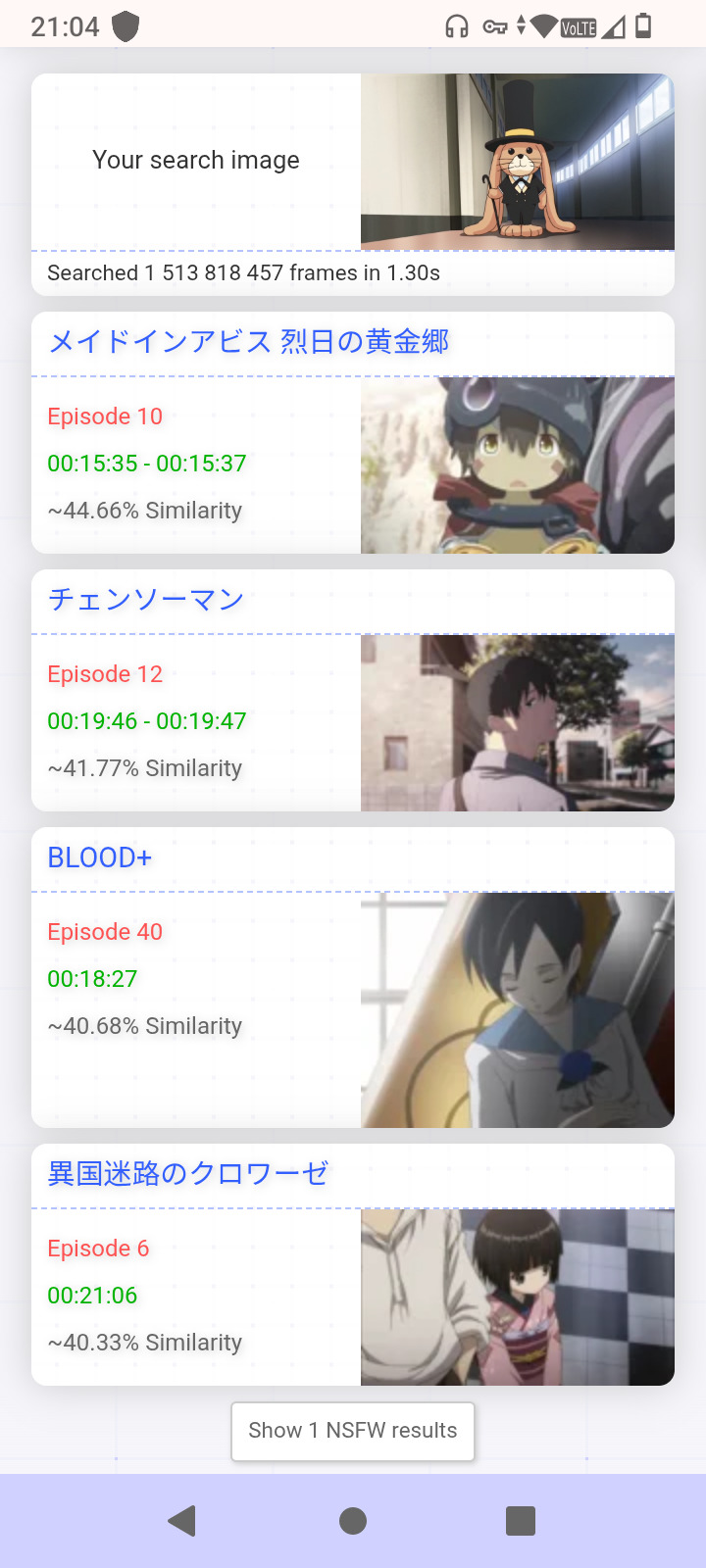Go back with the system back button

182,1521
